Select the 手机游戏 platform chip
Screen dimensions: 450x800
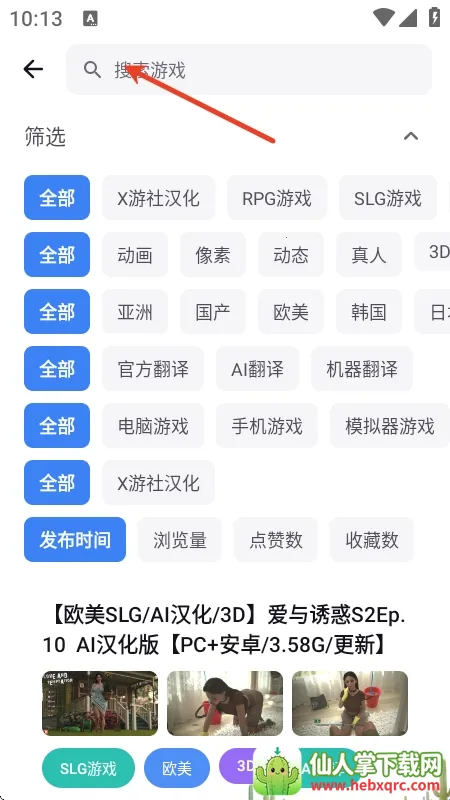click(267, 426)
